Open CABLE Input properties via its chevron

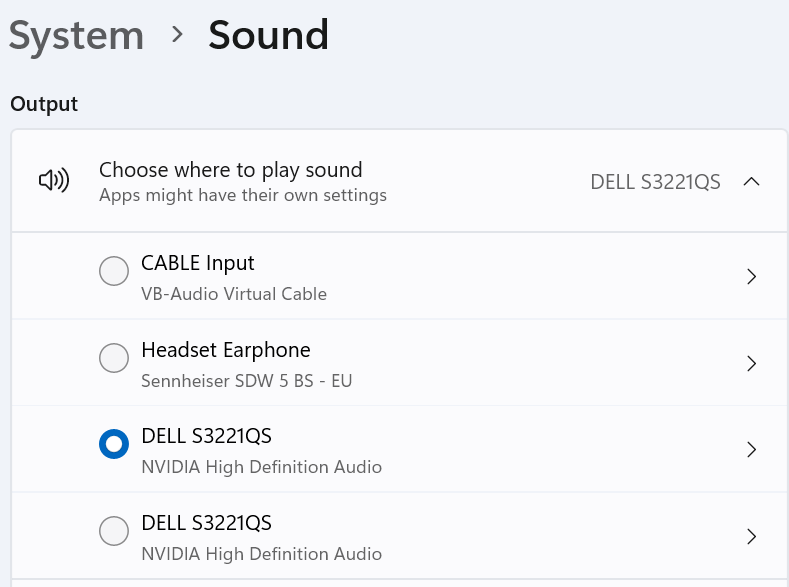[751, 277]
